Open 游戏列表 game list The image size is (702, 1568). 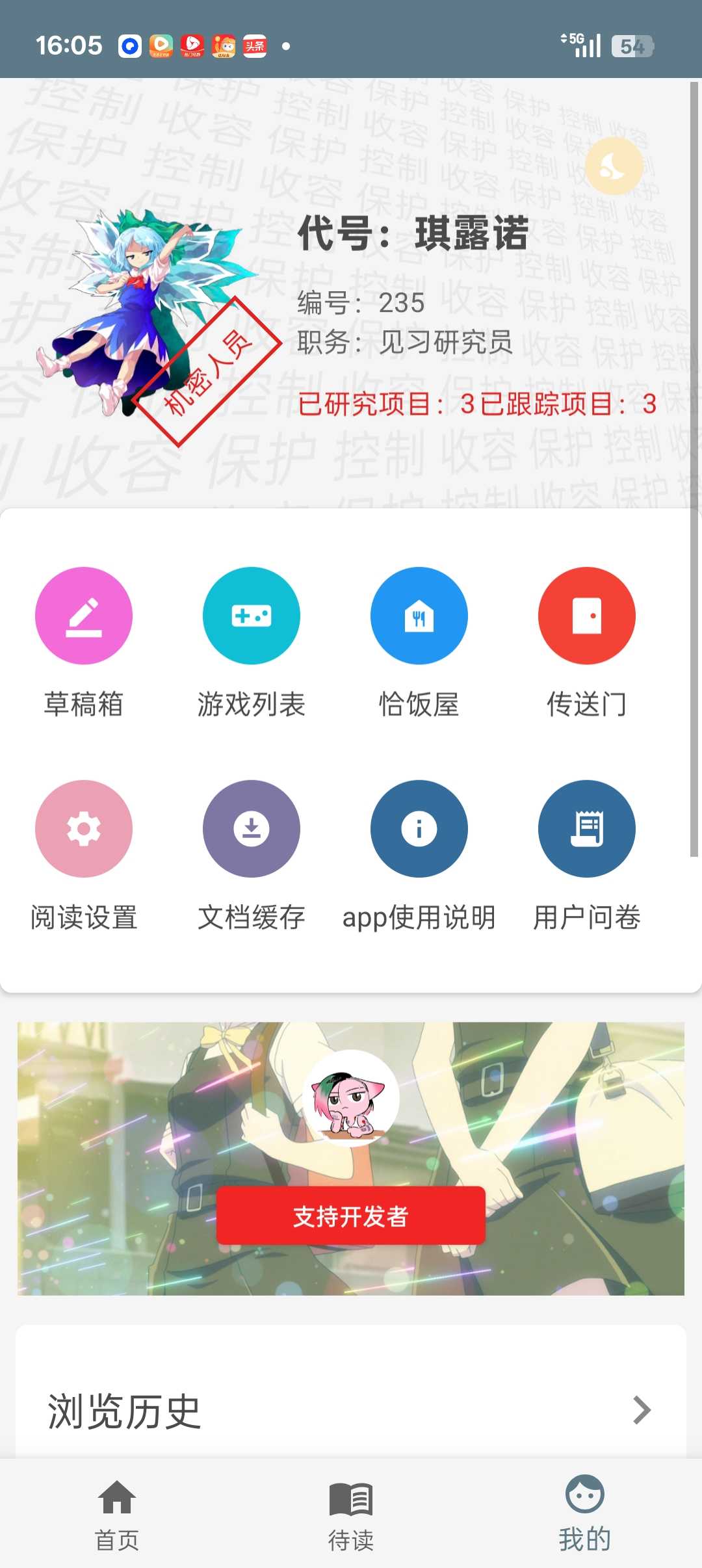tap(252, 616)
